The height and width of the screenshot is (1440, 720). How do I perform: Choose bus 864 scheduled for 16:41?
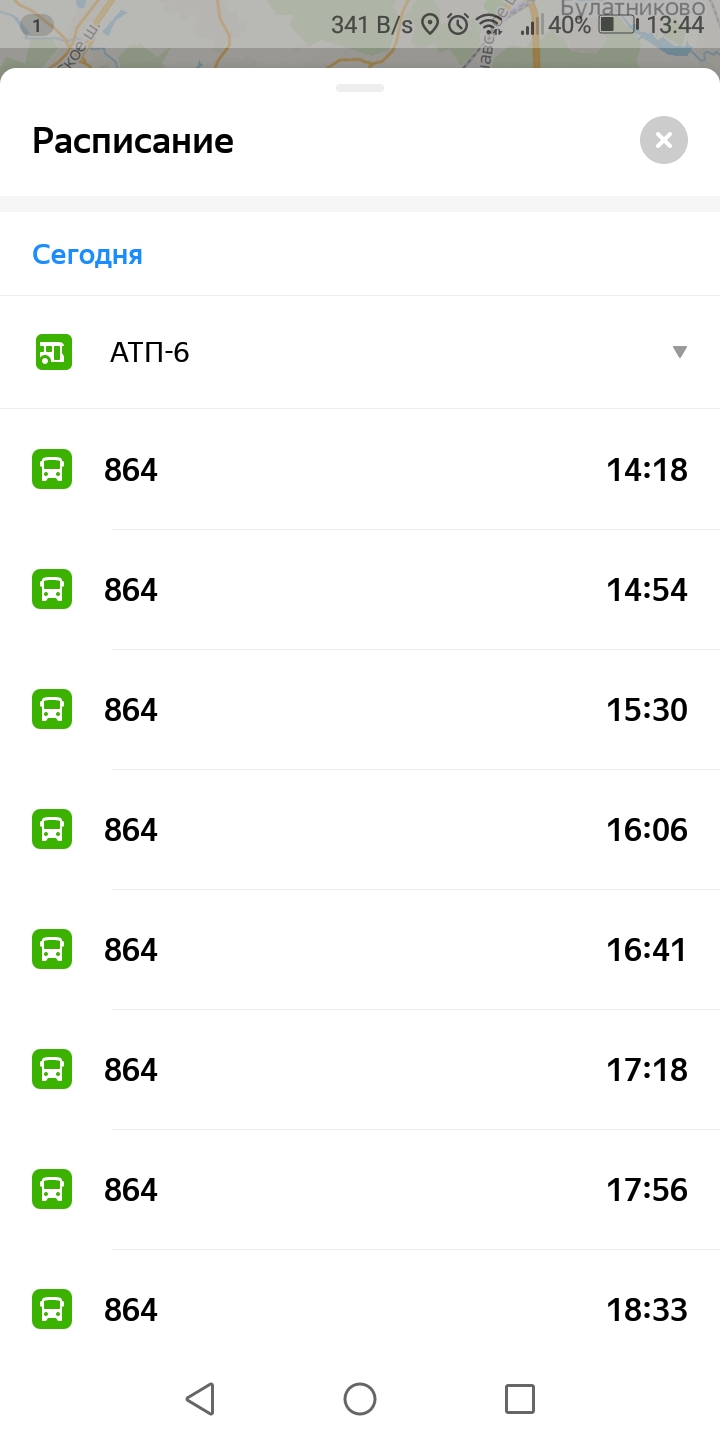point(360,950)
